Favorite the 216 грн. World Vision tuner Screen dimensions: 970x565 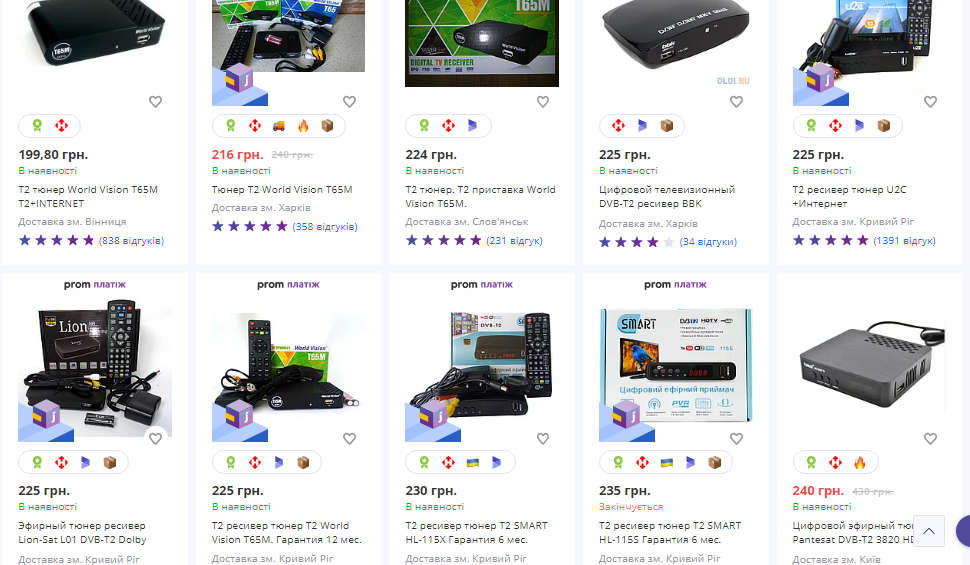(x=349, y=102)
